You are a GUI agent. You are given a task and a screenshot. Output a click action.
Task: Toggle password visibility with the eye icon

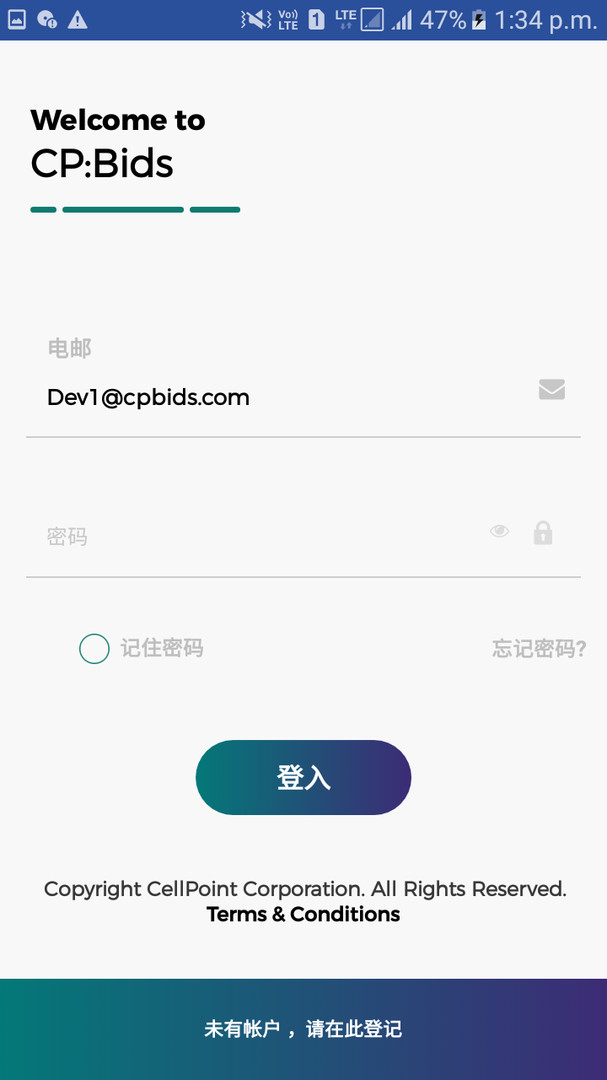tap(499, 532)
